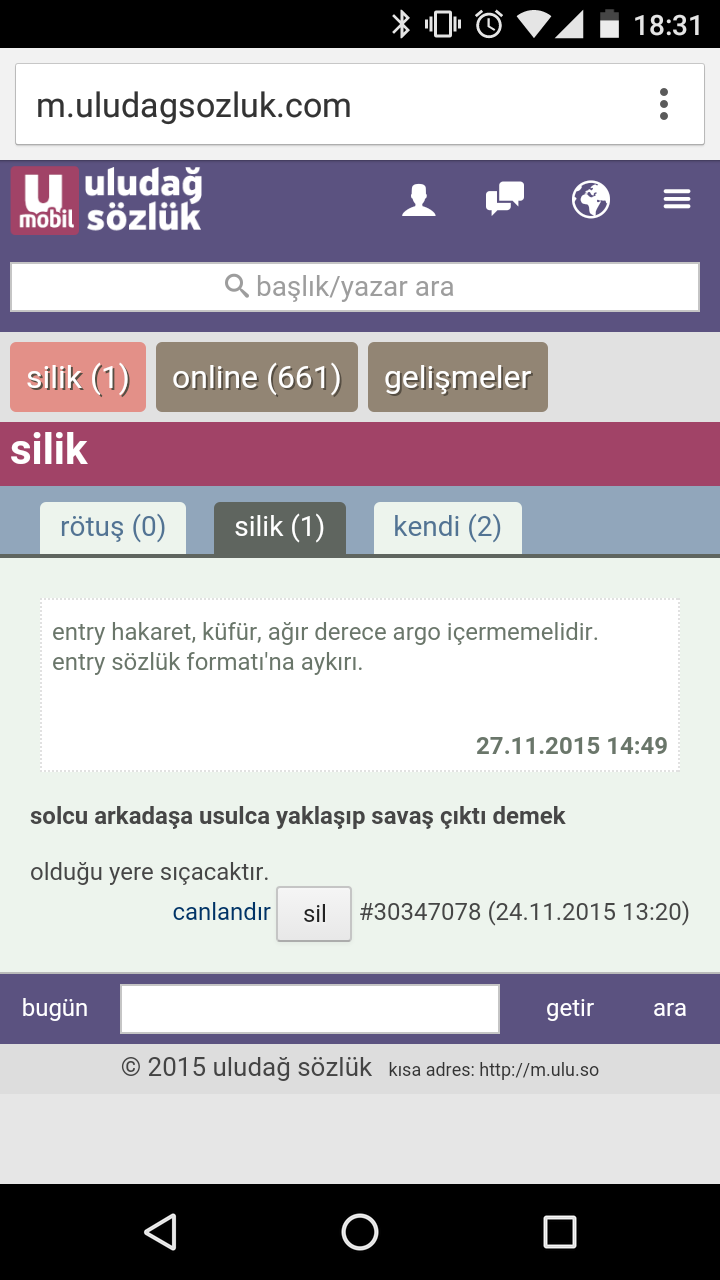Delete the entry with the sil button

coord(314,914)
